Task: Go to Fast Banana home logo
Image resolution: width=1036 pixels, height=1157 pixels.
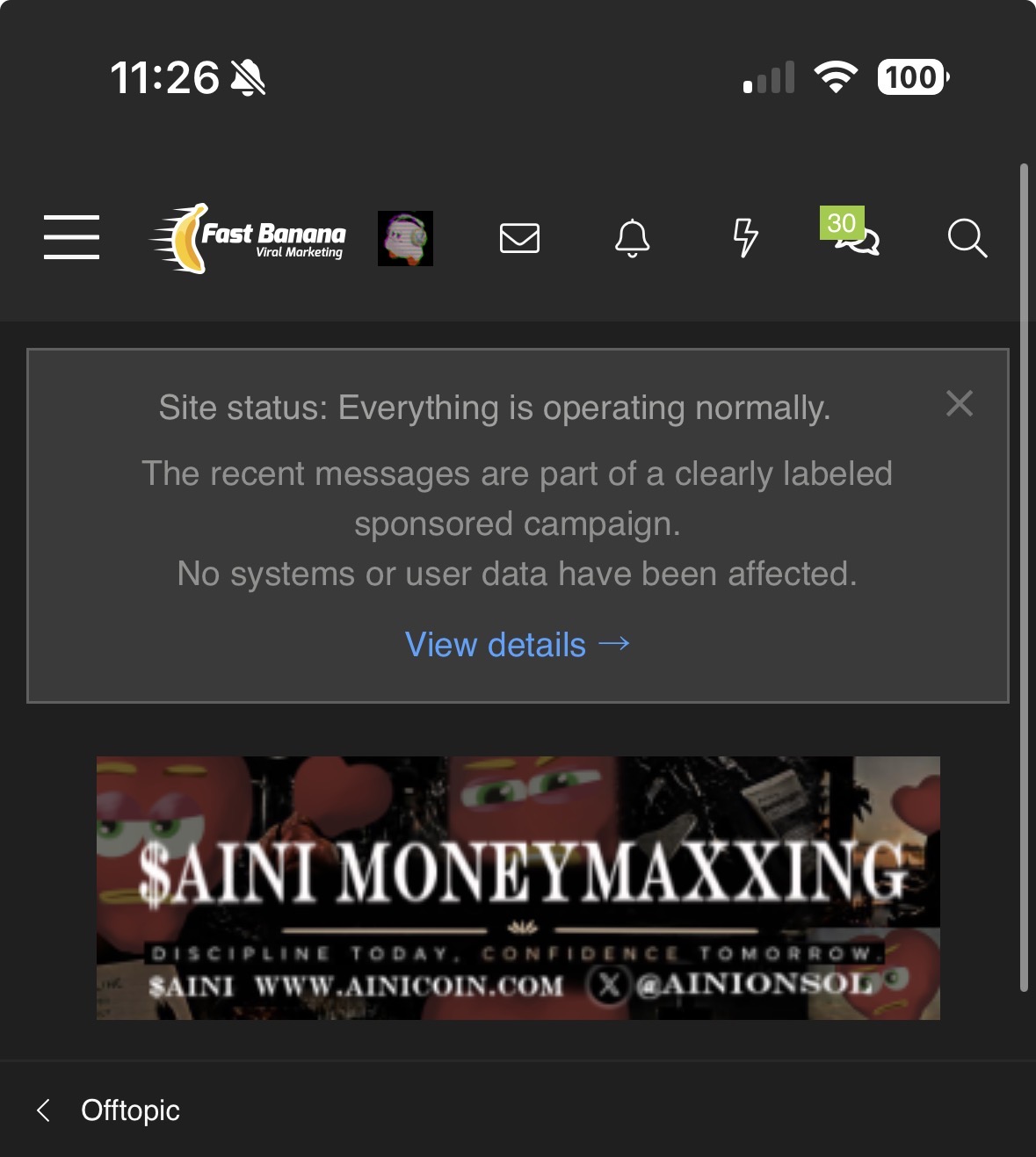Action: coord(250,238)
